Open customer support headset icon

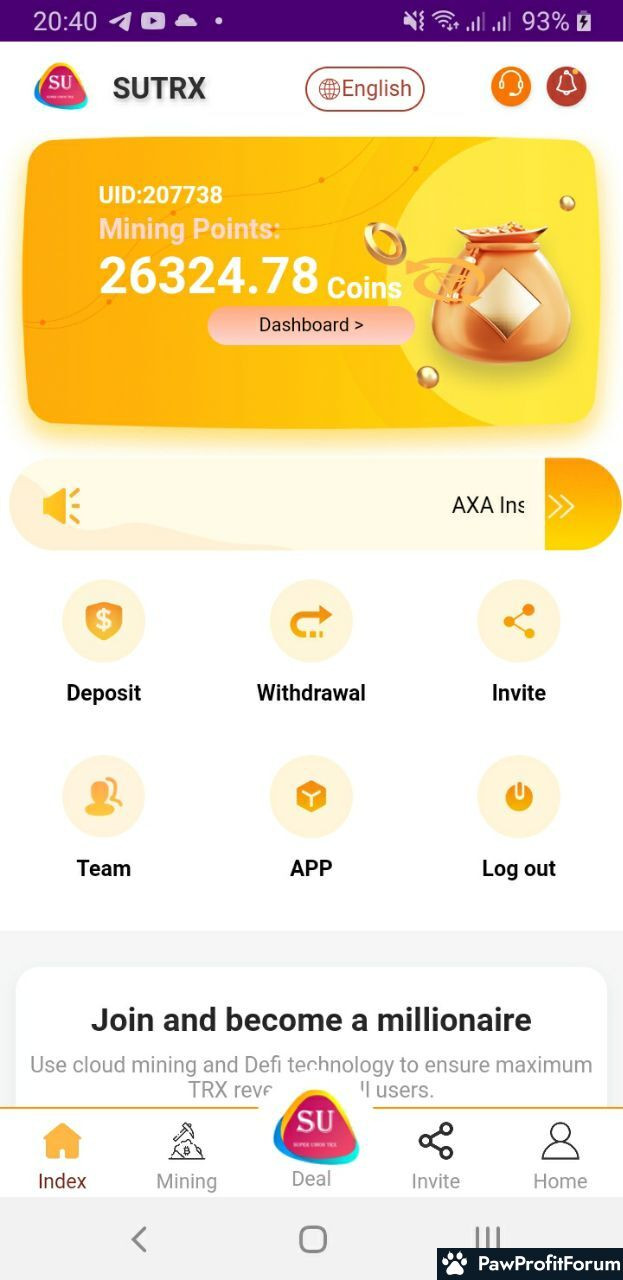pyautogui.click(x=511, y=87)
